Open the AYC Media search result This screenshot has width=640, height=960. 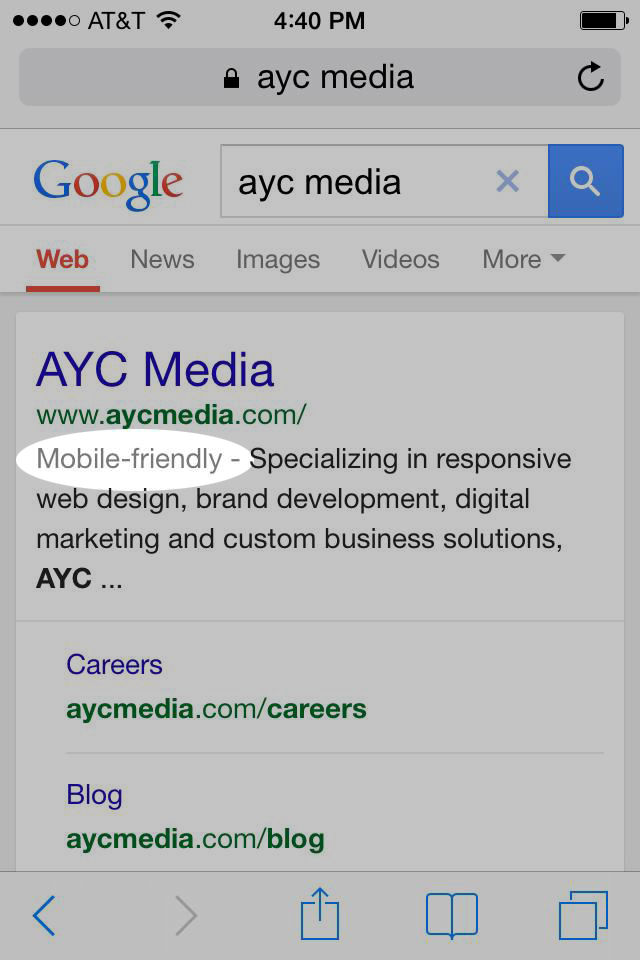pyautogui.click(x=155, y=370)
